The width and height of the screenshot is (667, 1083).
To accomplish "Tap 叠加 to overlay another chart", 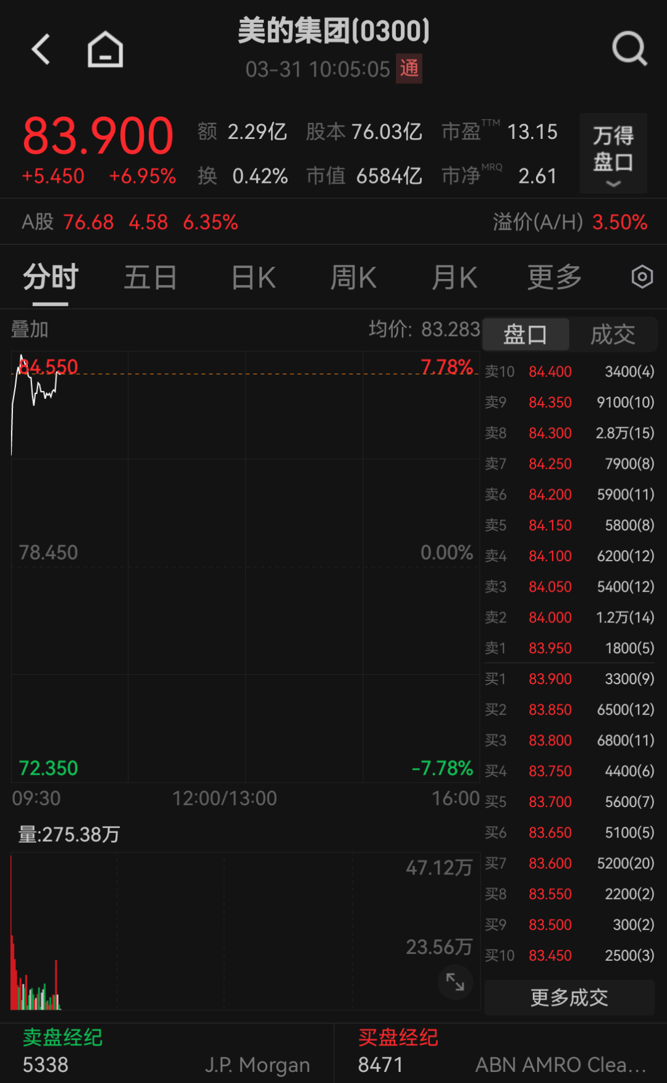I will [x=30, y=329].
